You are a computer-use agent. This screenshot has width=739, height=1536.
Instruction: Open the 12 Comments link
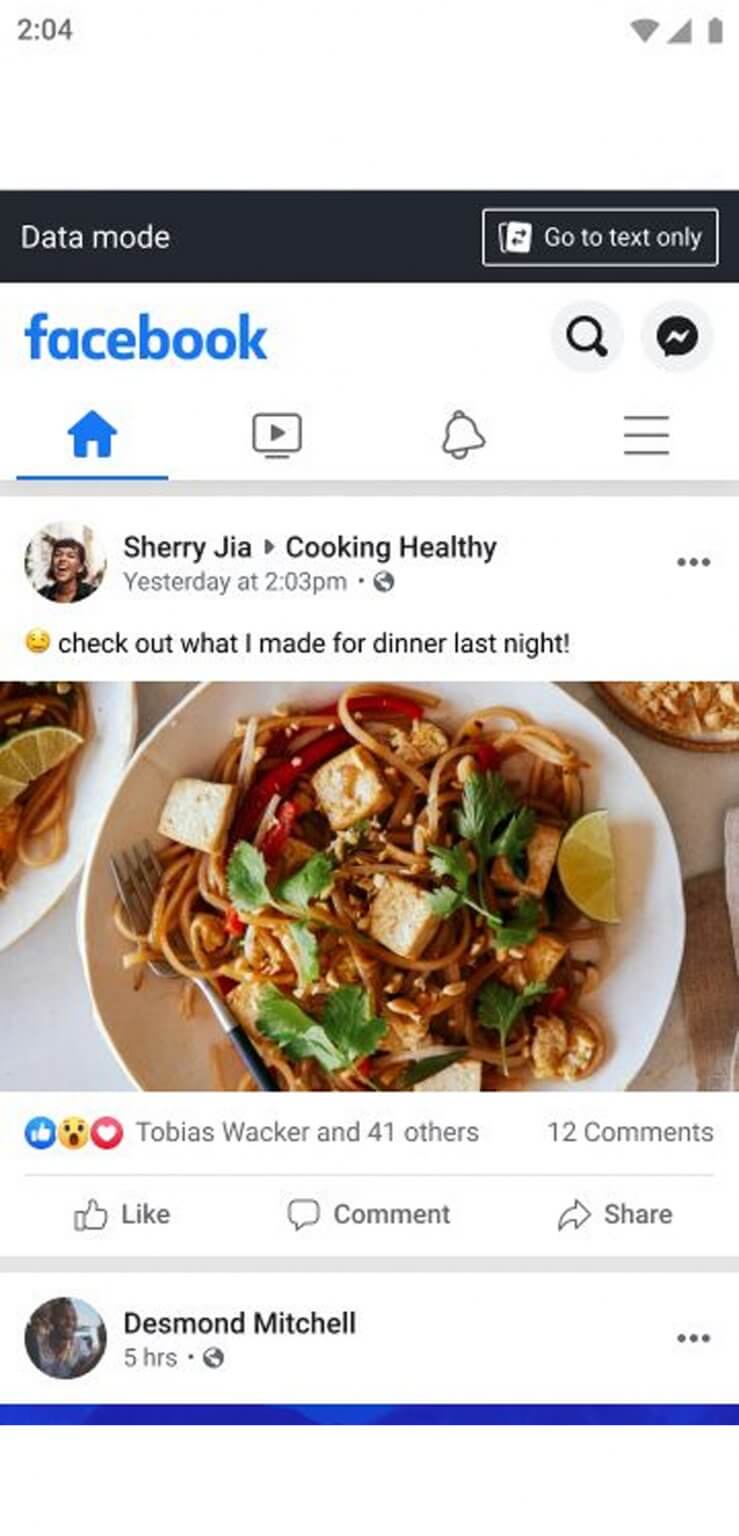click(630, 1132)
